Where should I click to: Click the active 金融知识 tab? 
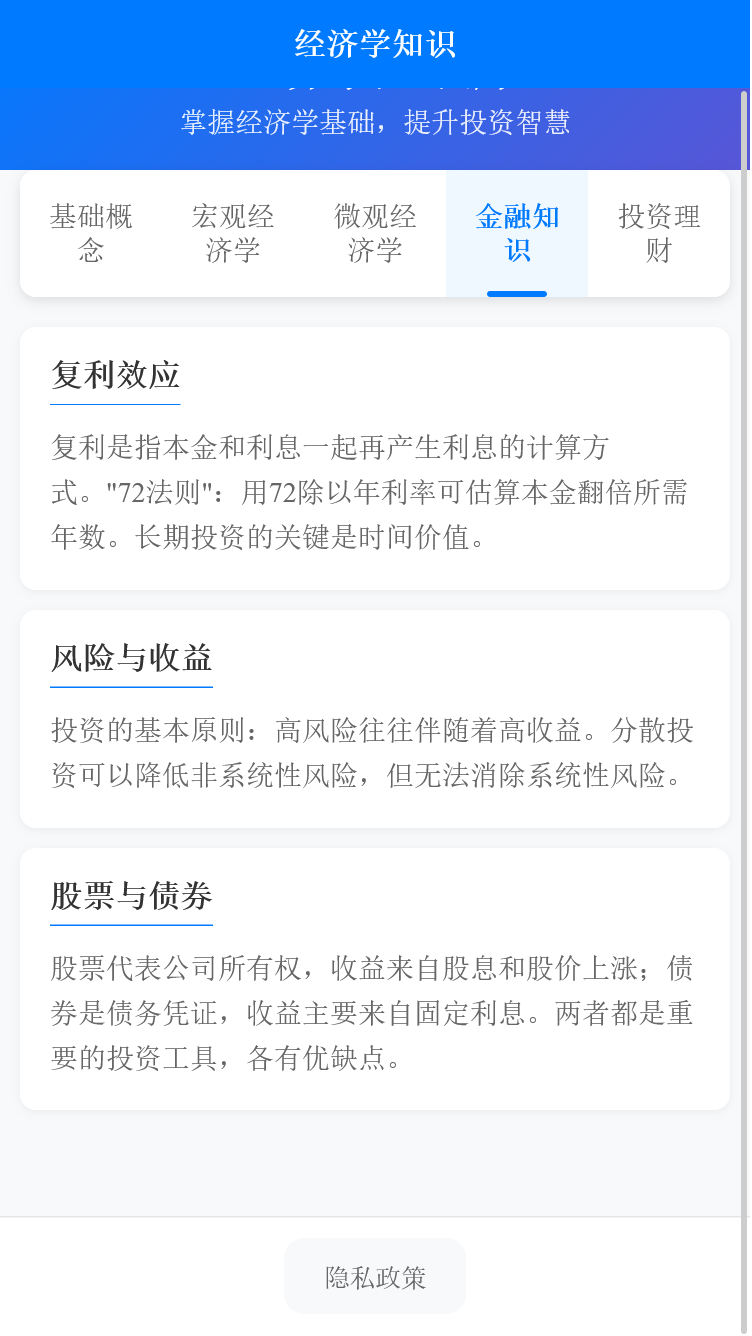coord(516,234)
